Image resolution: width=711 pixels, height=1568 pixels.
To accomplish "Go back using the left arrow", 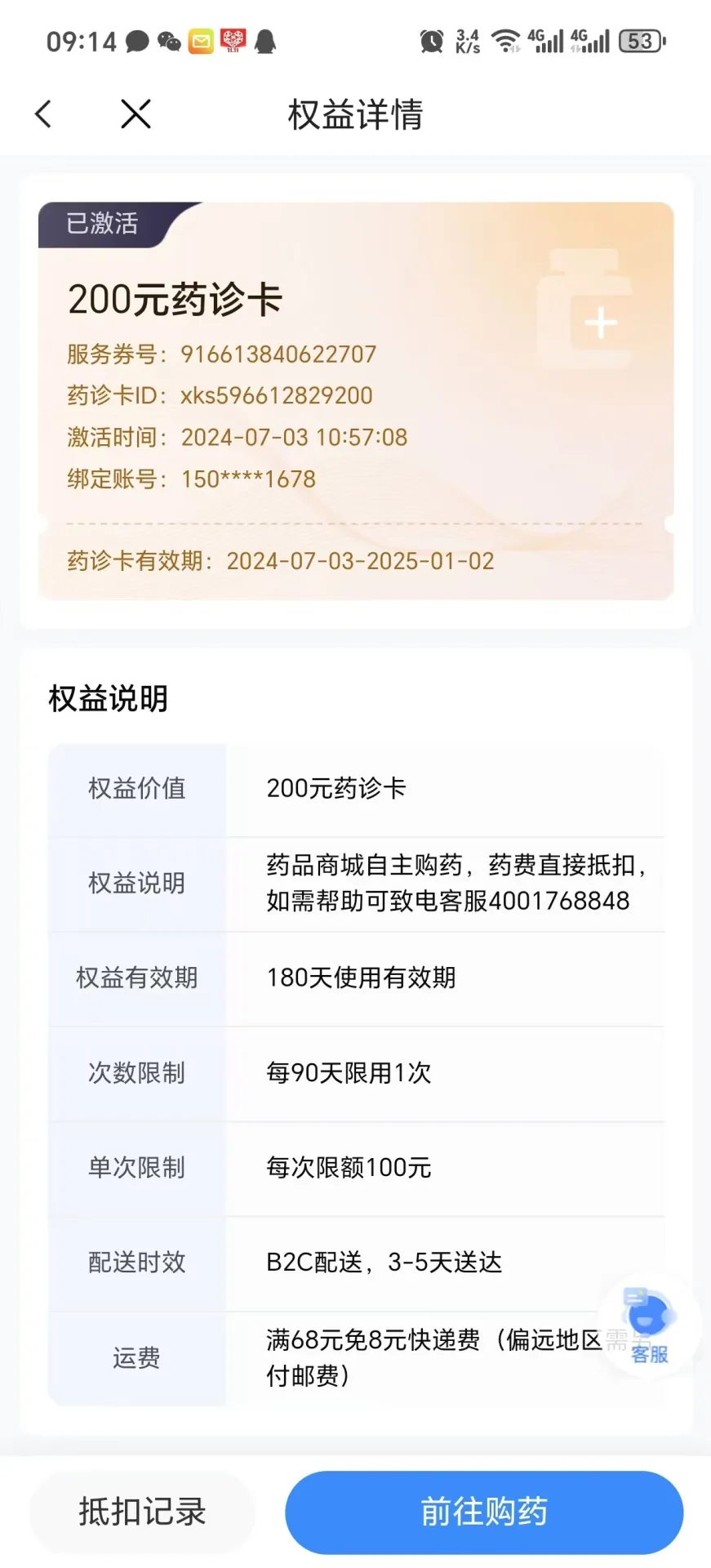I will 44,114.
